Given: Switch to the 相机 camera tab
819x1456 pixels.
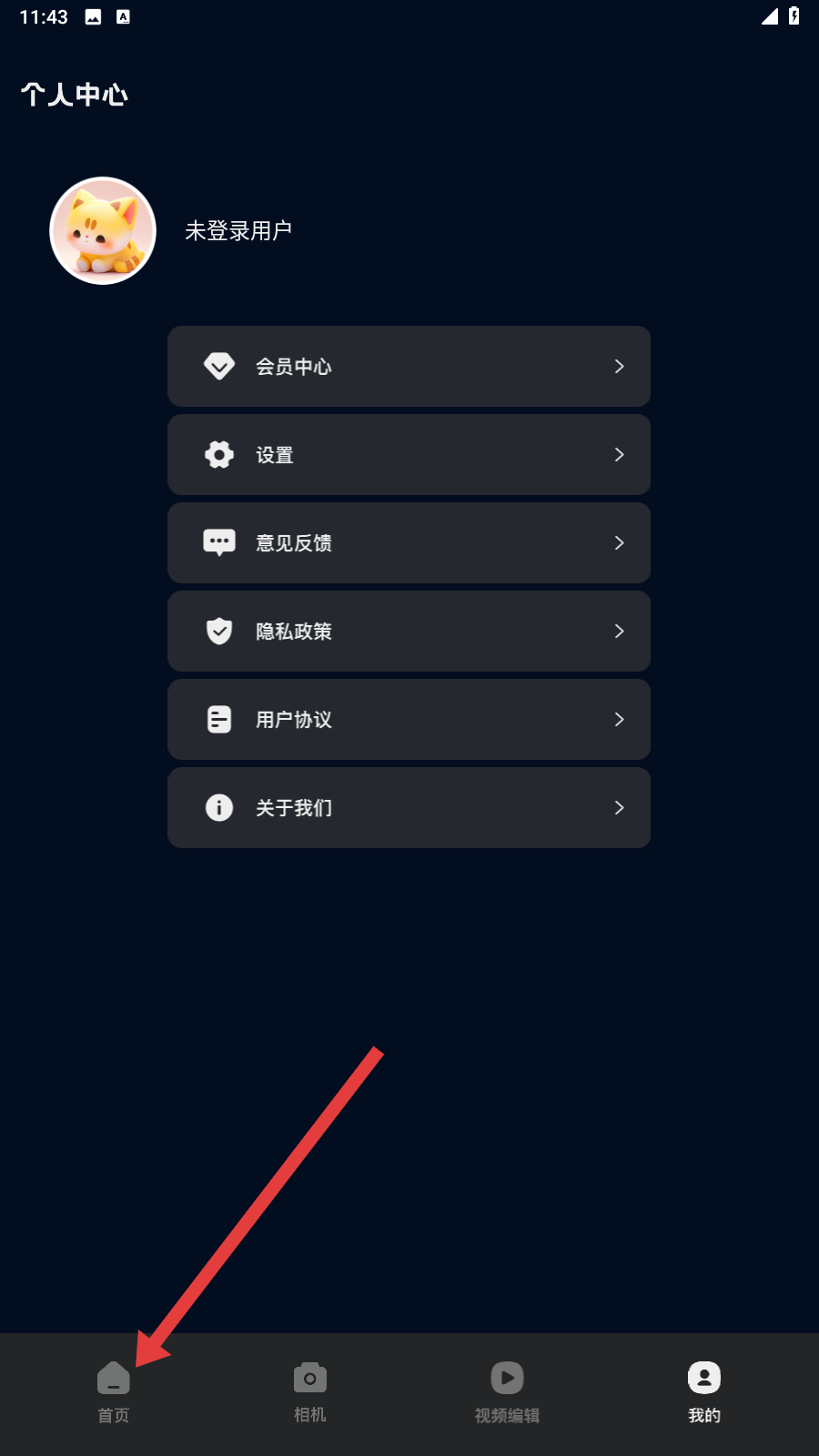Looking at the screenshot, I should coord(310,1392).
